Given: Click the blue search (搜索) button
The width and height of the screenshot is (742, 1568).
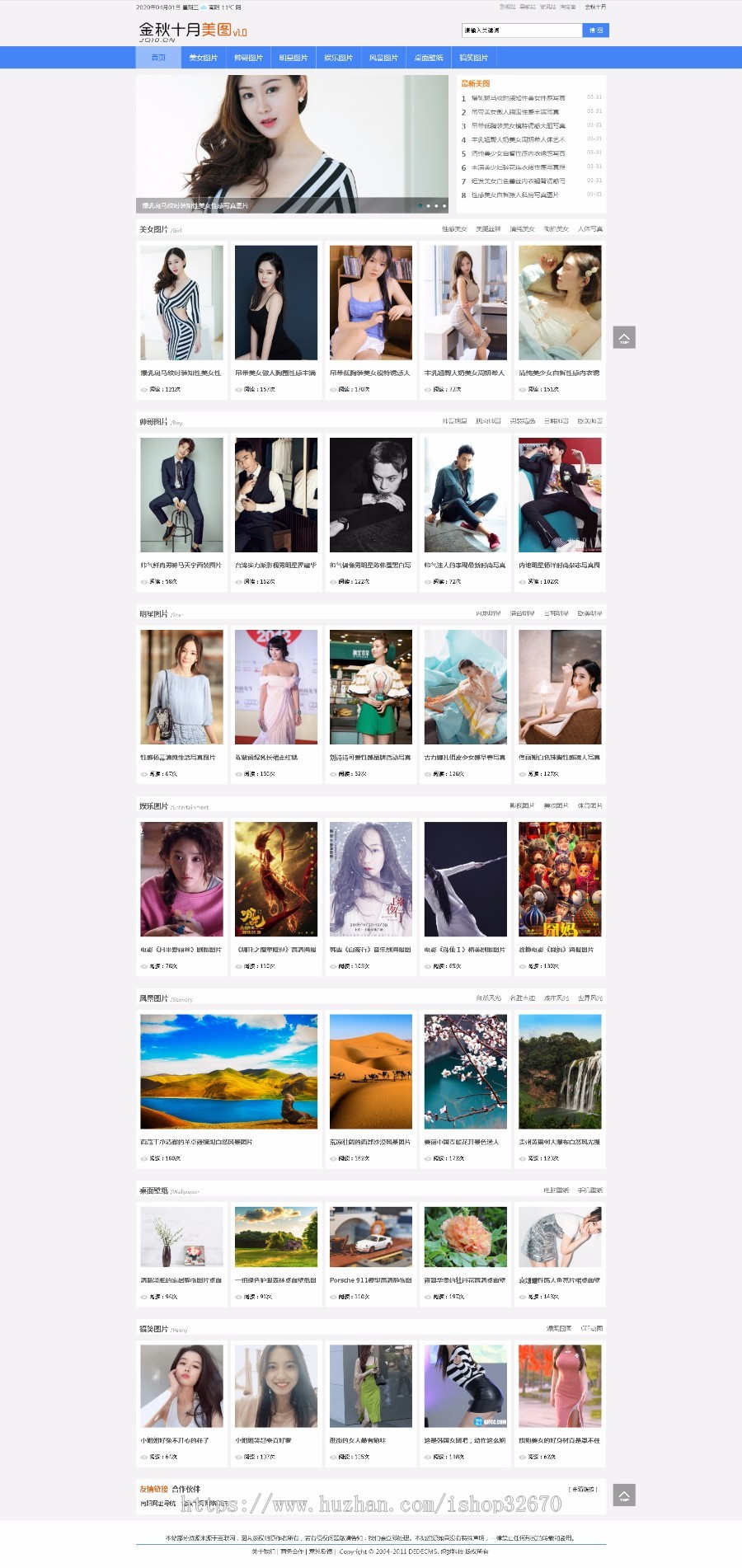Looking at the screenshot, I should [597, 30].
